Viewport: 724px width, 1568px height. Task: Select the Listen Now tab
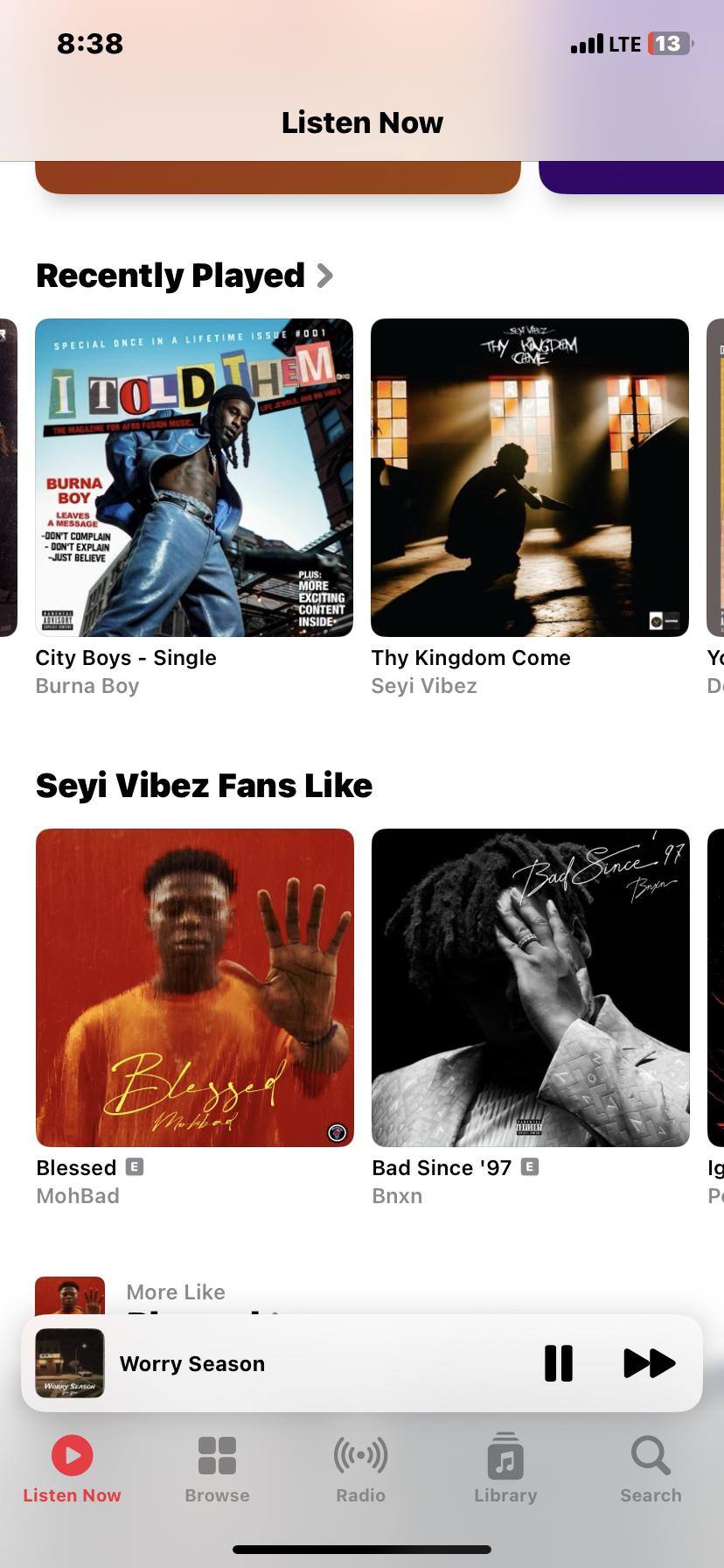coord(72,1470)
